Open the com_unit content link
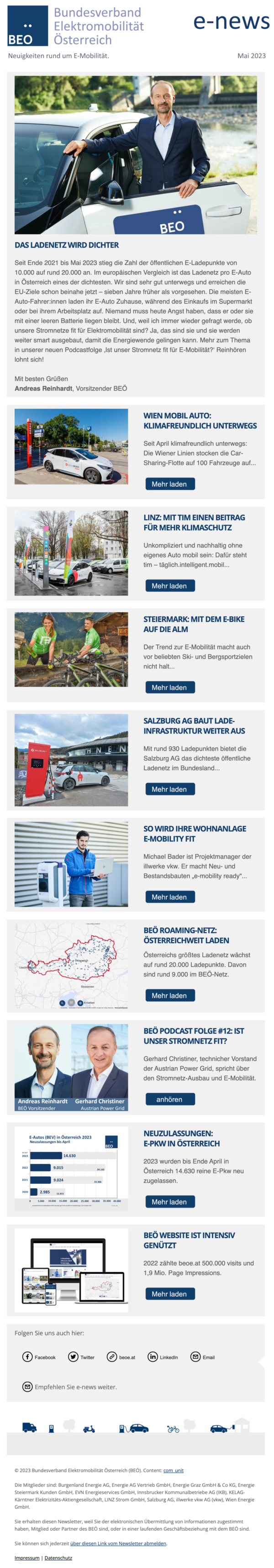Screen dimensions: 274x1568 (174, 1470)
